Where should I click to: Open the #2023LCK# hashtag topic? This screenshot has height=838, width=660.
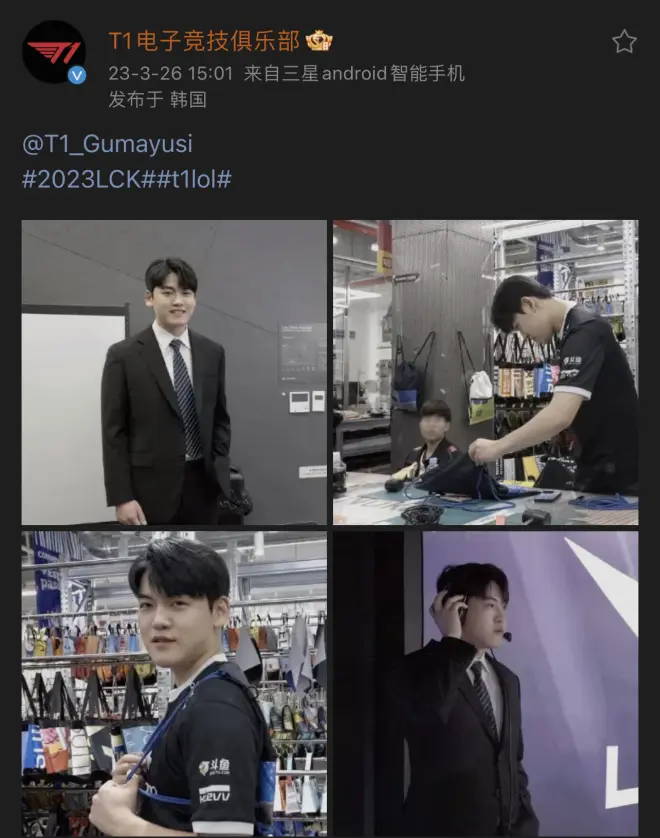point(86,179)
